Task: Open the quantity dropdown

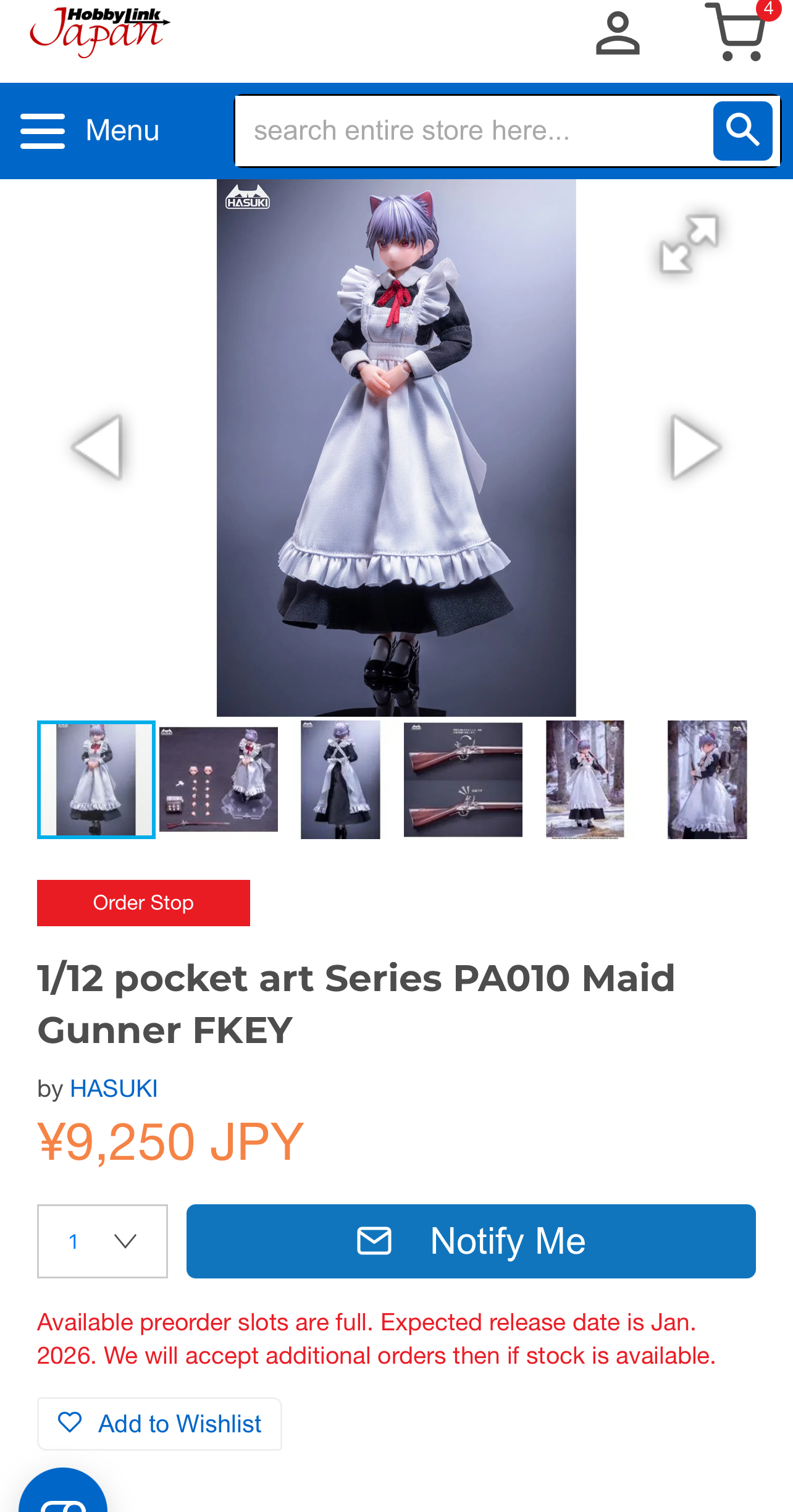Action: (103, 1241)
